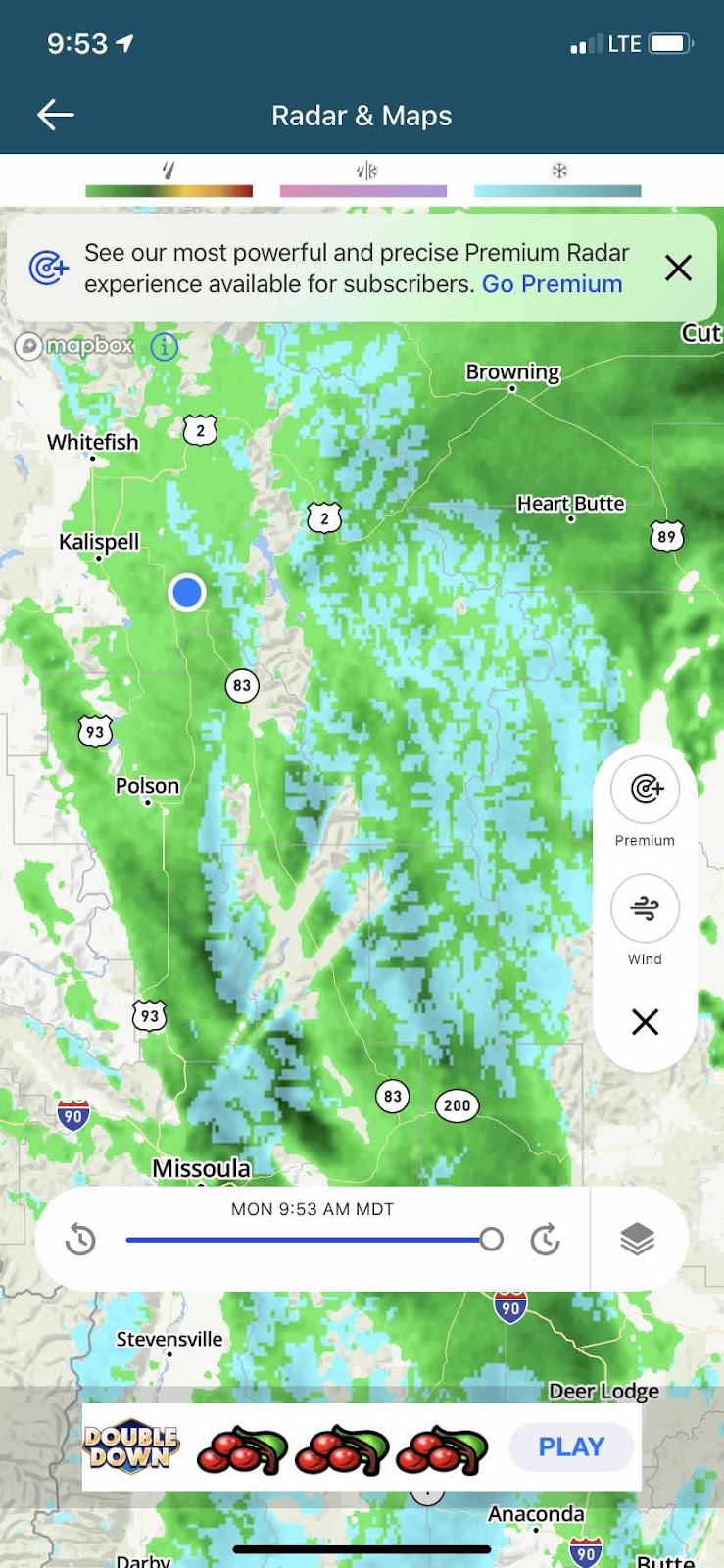Screen dimensions: 724x1568
Task: Close the side radar options panel
Action: pyautogui.click(x=645, y=1022)
